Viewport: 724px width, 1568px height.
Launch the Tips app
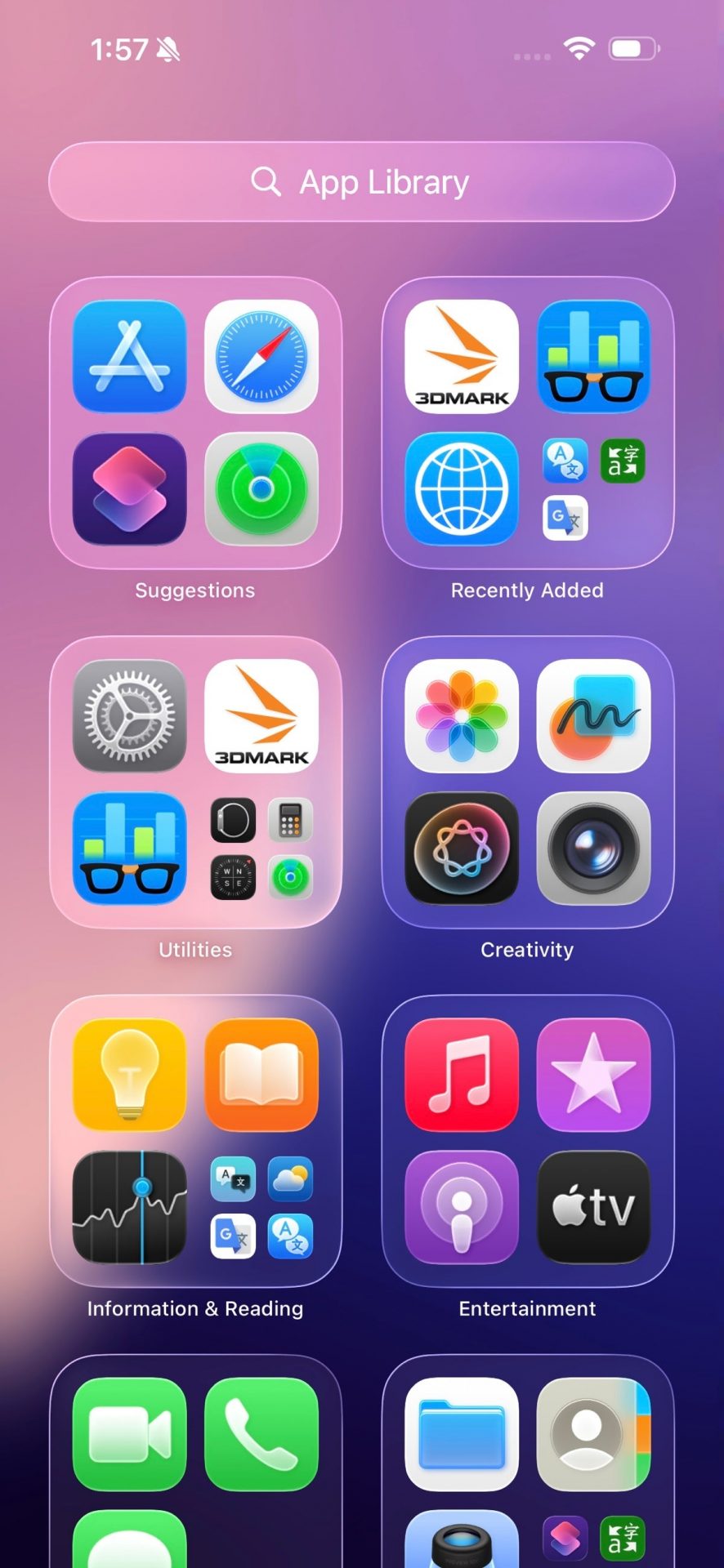click(129, 1075)
